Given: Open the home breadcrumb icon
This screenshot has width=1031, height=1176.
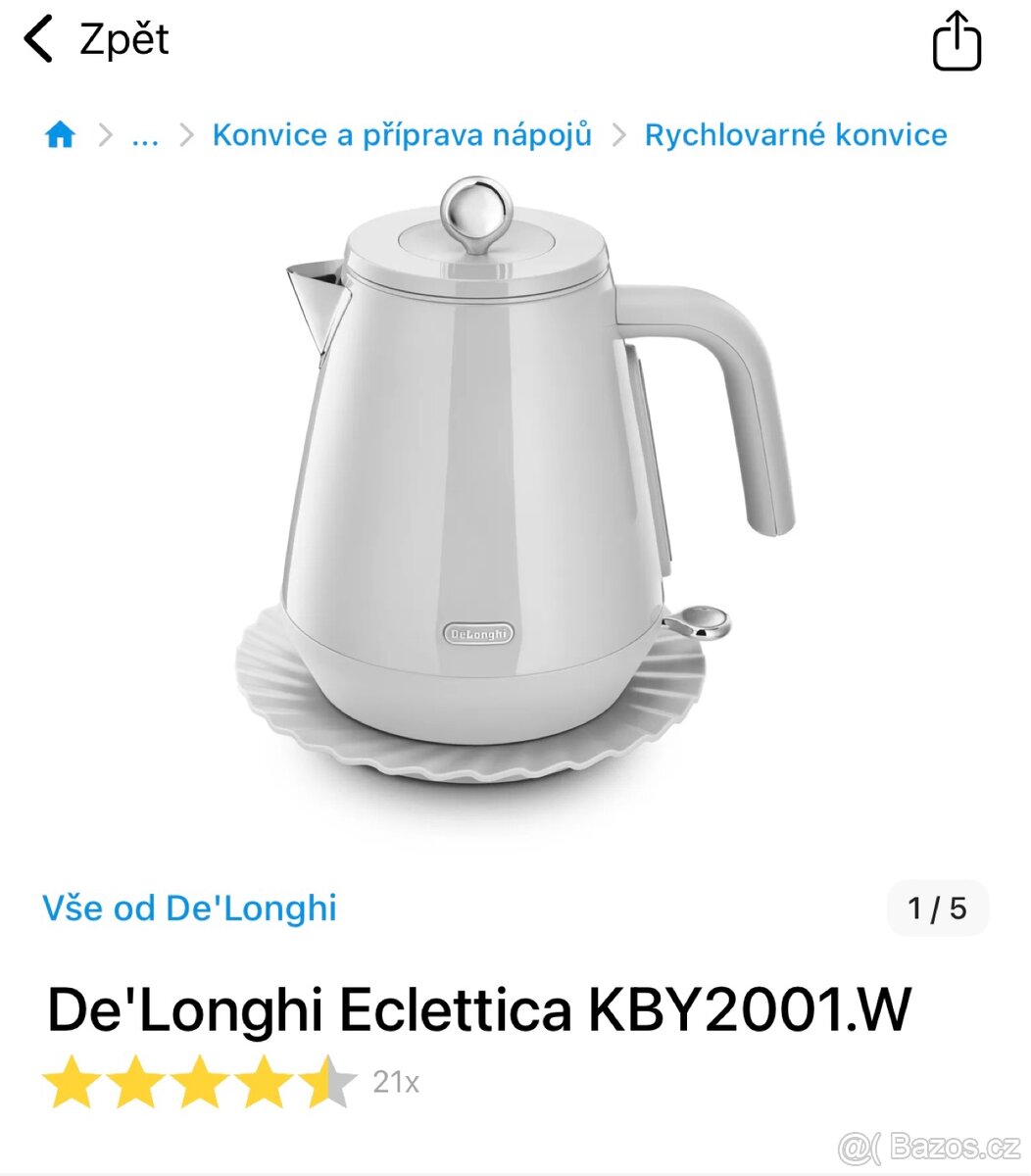Looking at the screenshot, I should pos(60,135).
